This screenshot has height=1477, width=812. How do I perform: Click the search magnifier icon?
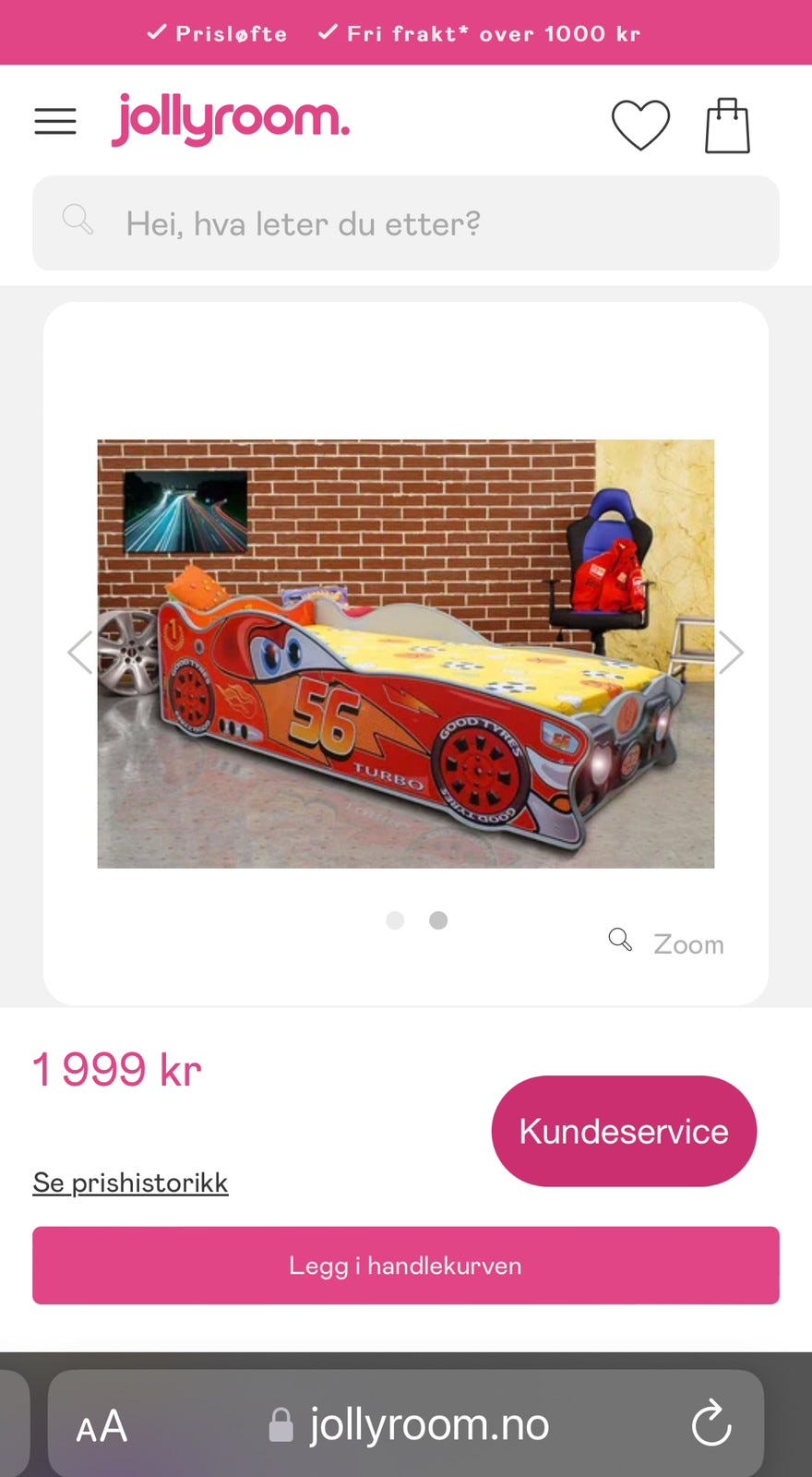click(x=78, y=222)
